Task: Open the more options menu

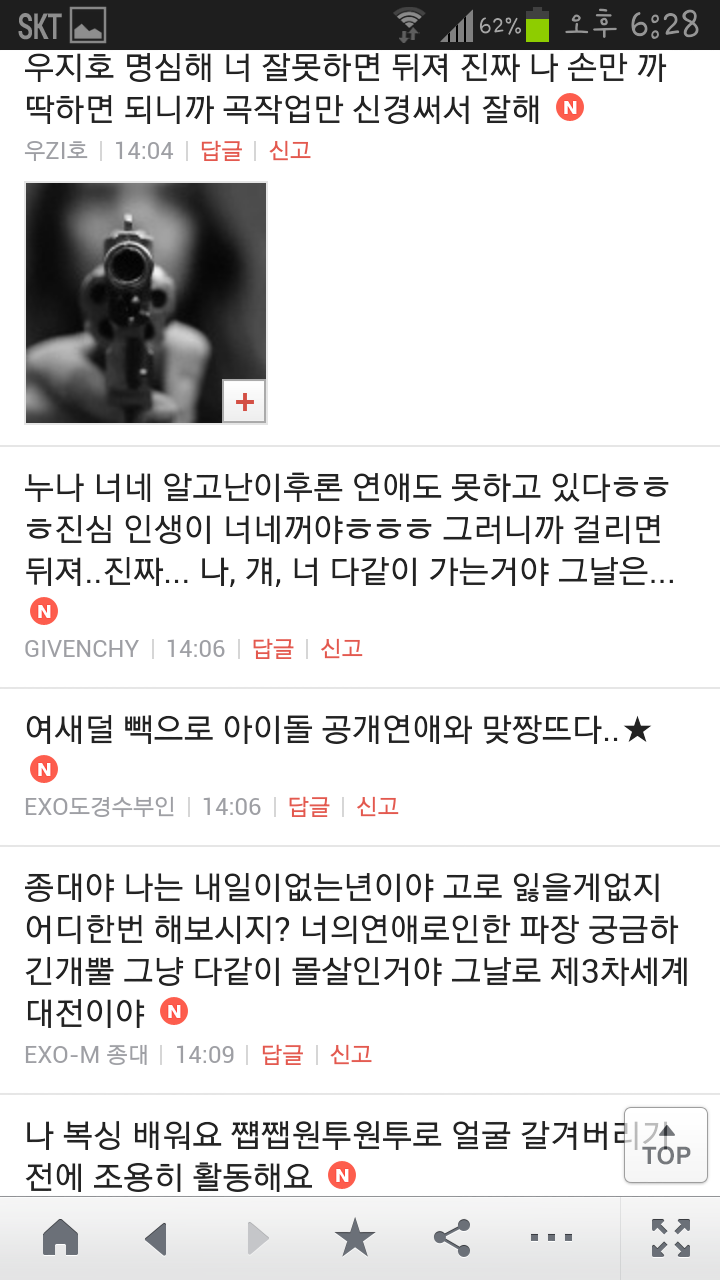Action: tap(551, 1239)
